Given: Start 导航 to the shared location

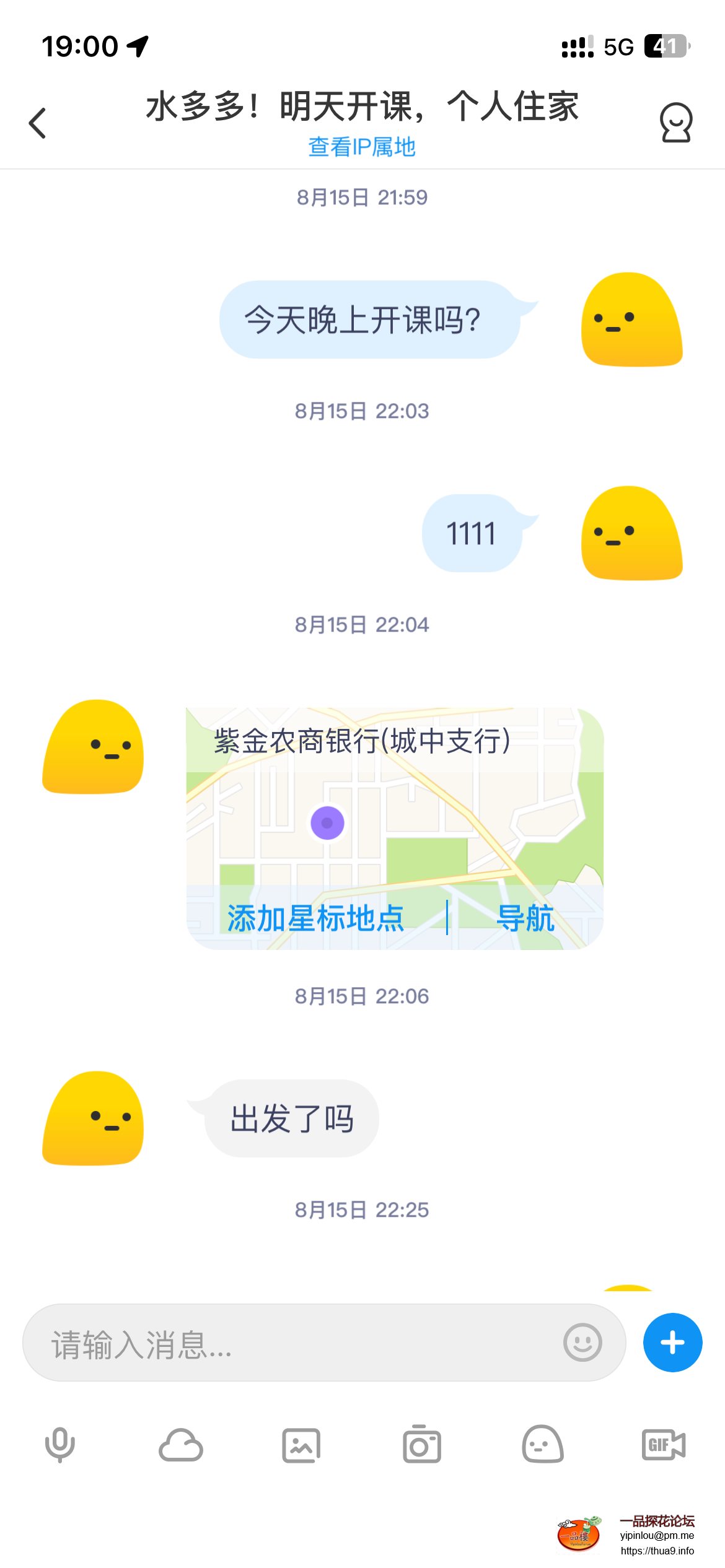Looking at the screenshot, I should 525,918.
